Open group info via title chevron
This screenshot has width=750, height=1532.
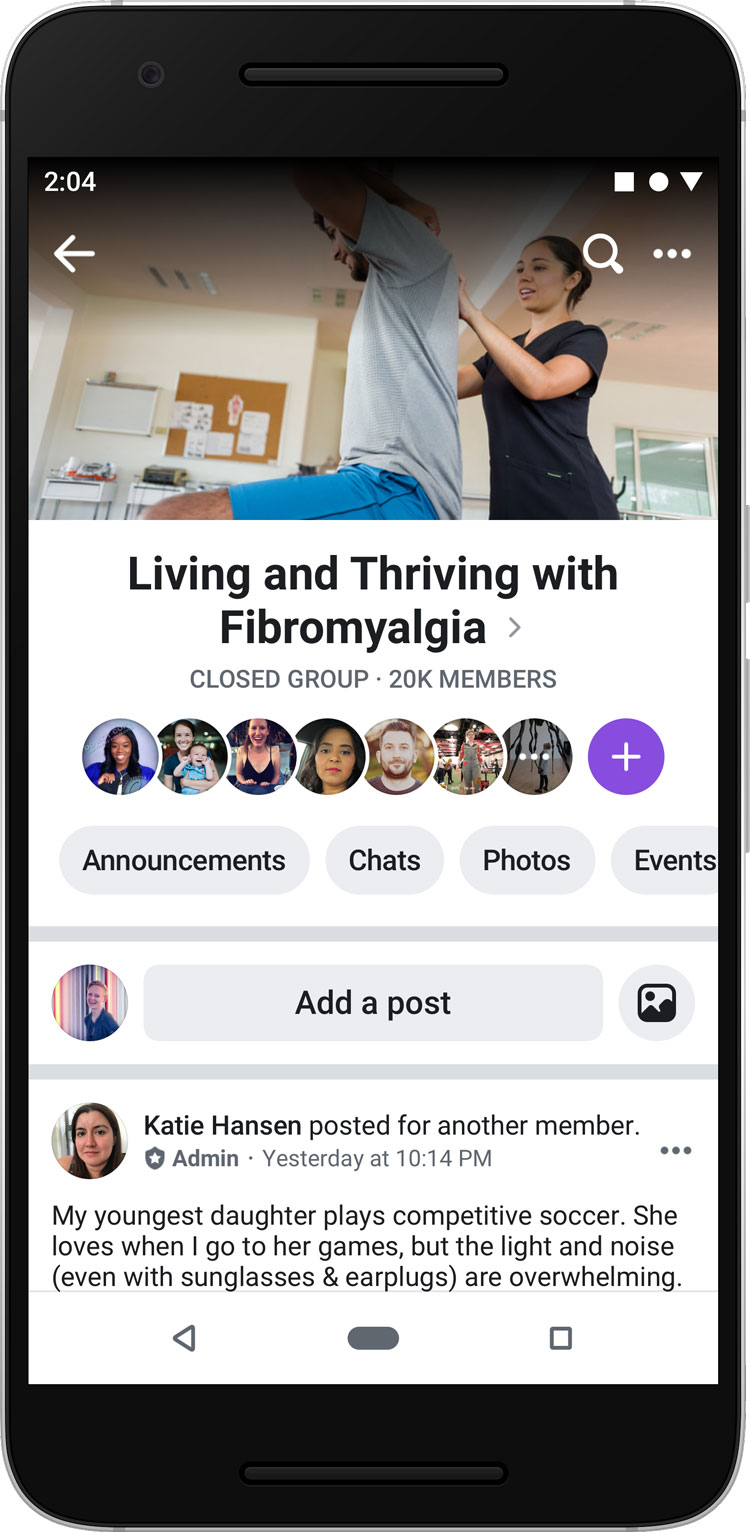(x=514, y=628)
